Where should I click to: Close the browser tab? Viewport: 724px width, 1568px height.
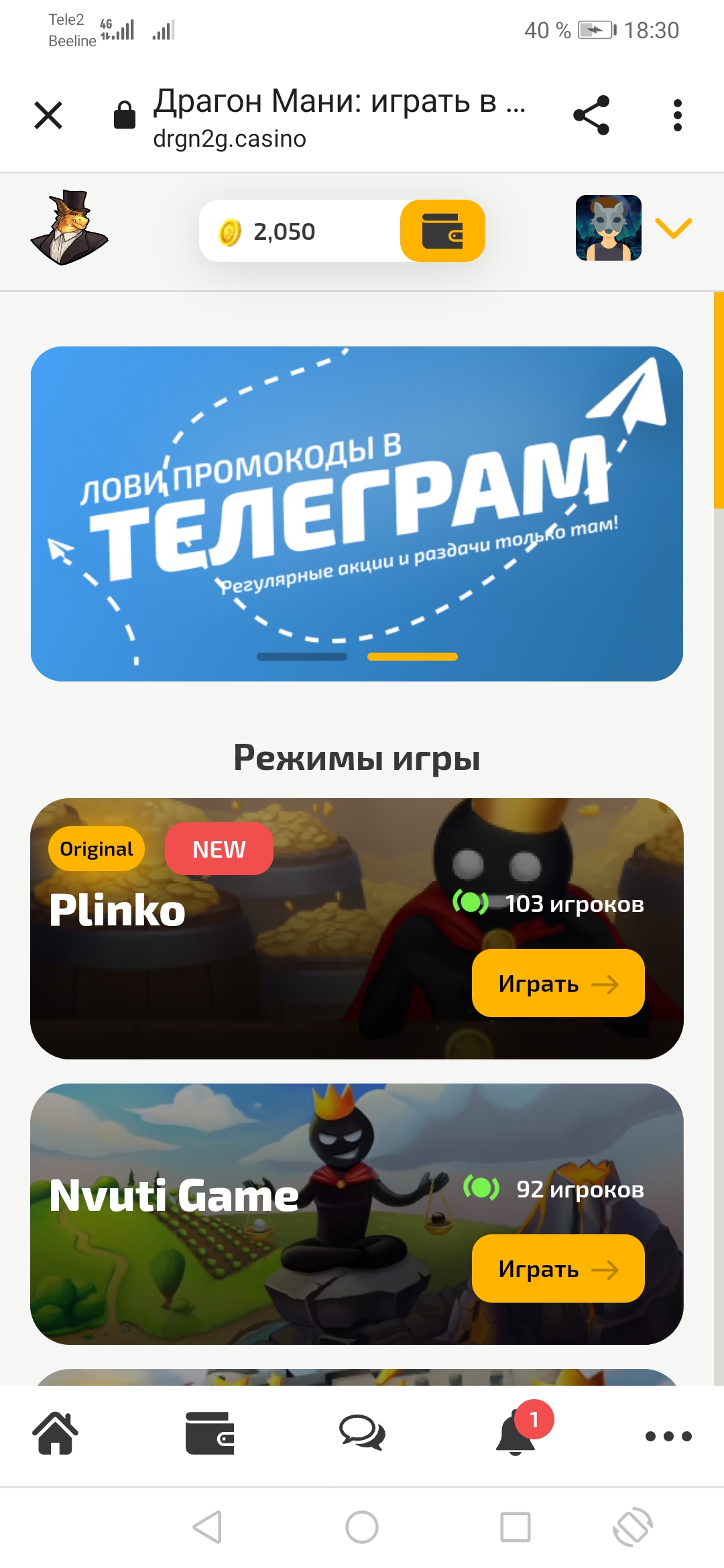(48, 115)
